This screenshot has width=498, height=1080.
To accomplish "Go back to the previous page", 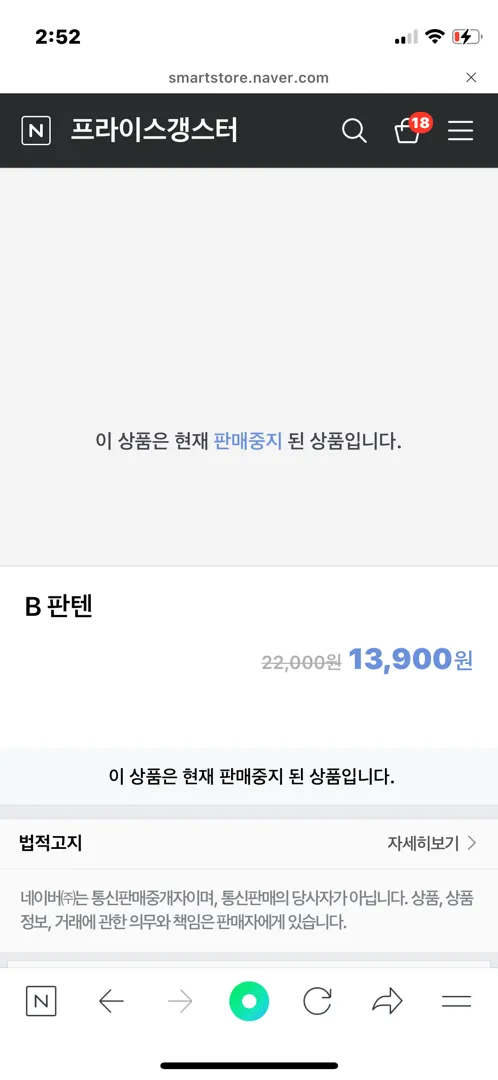I will click(111, 1001).
